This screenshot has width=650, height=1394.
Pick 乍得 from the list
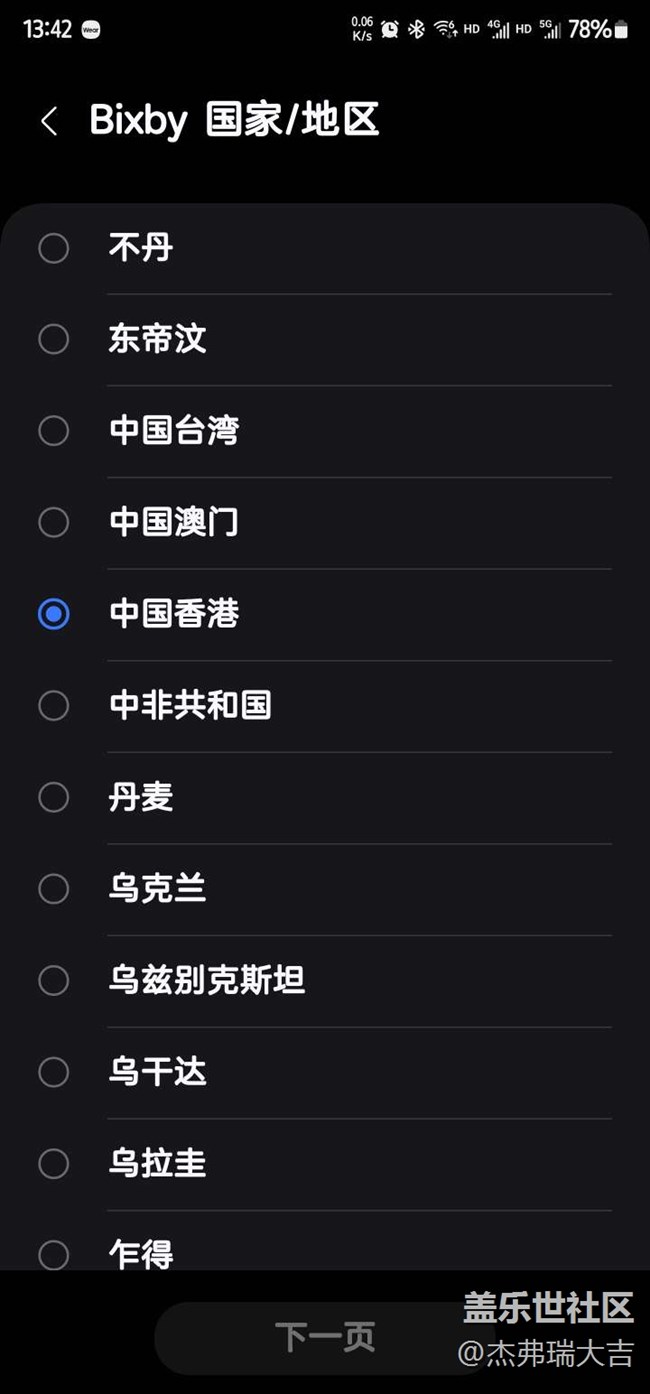[54, 1254]
